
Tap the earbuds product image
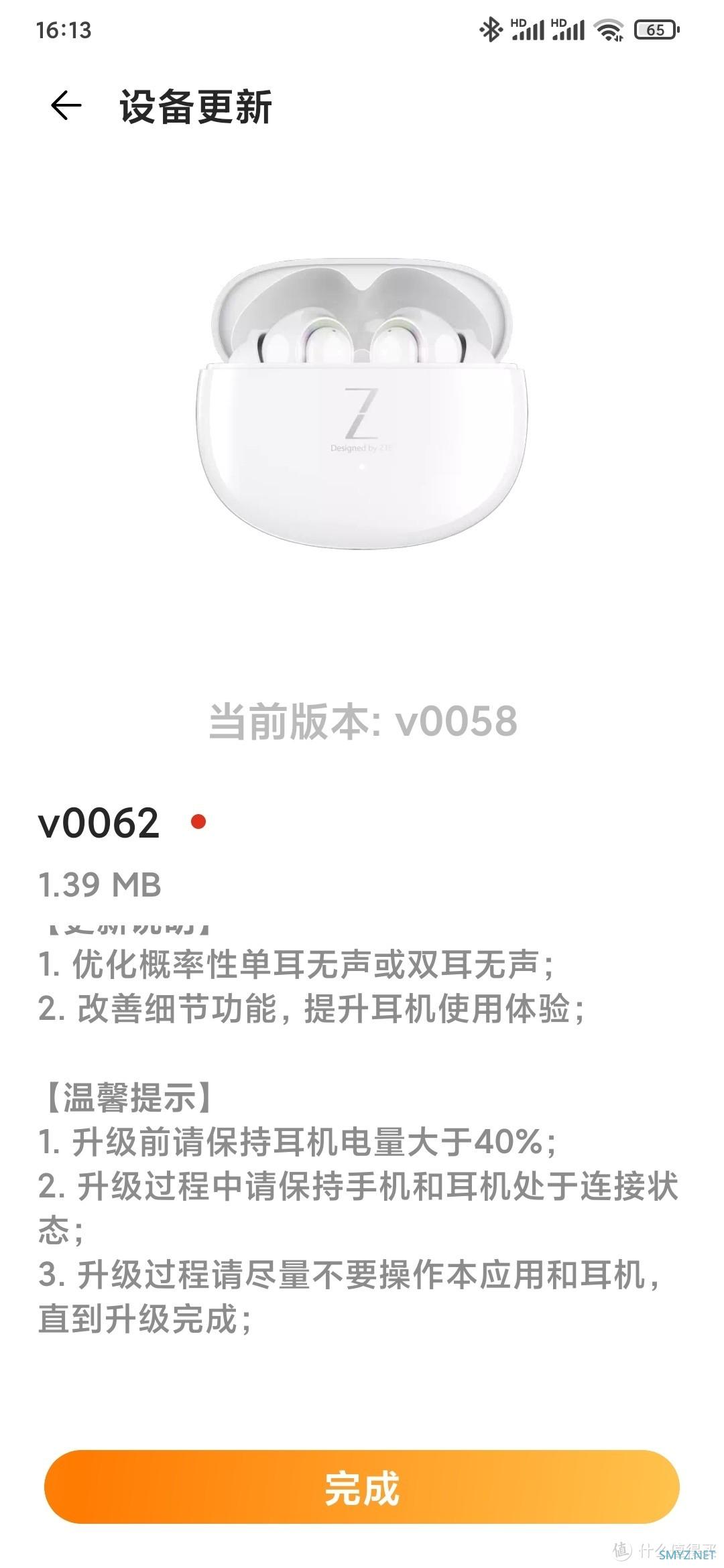362,402
